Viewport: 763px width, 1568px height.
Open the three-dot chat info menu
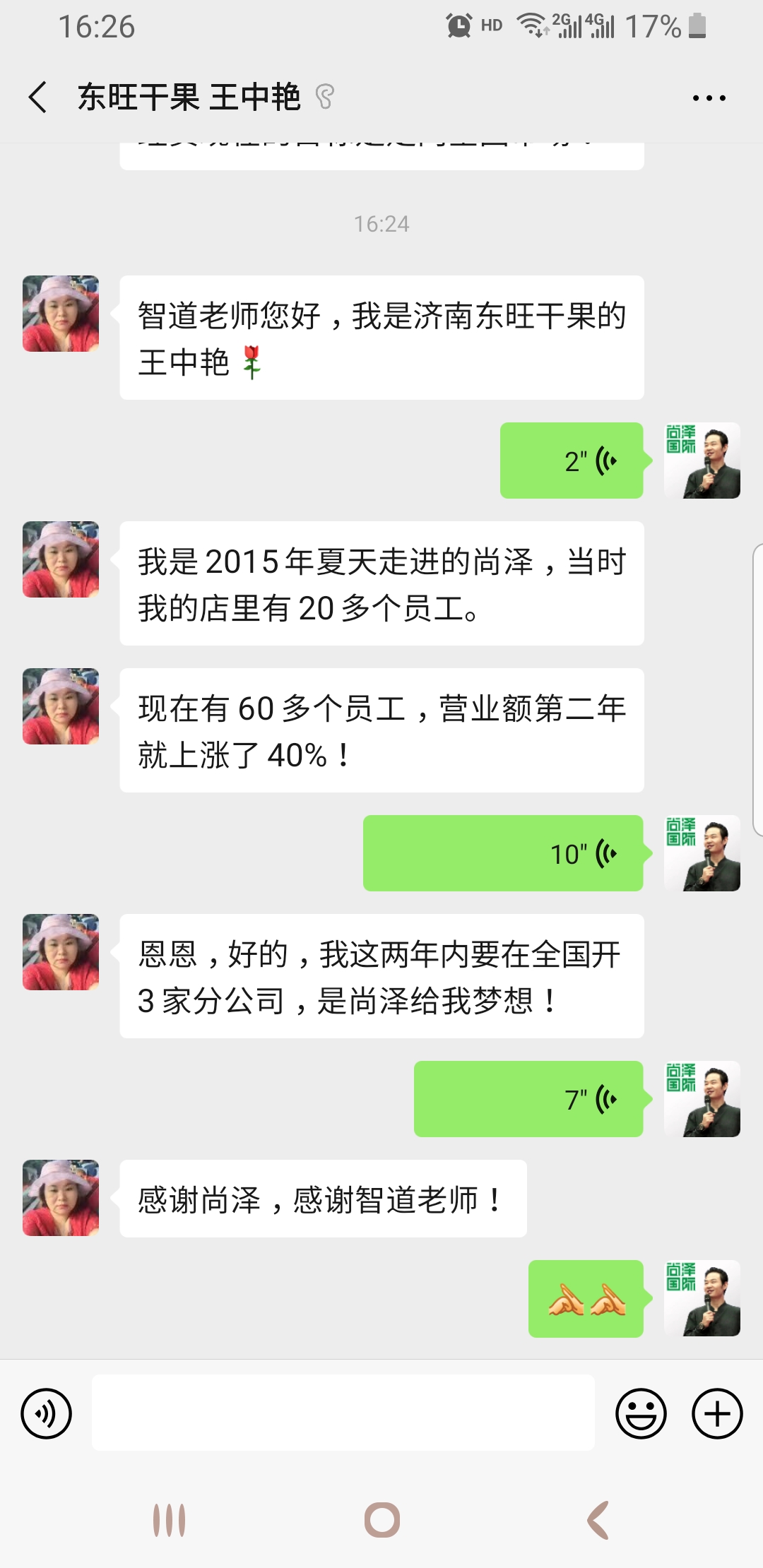[x=709, y=98]
